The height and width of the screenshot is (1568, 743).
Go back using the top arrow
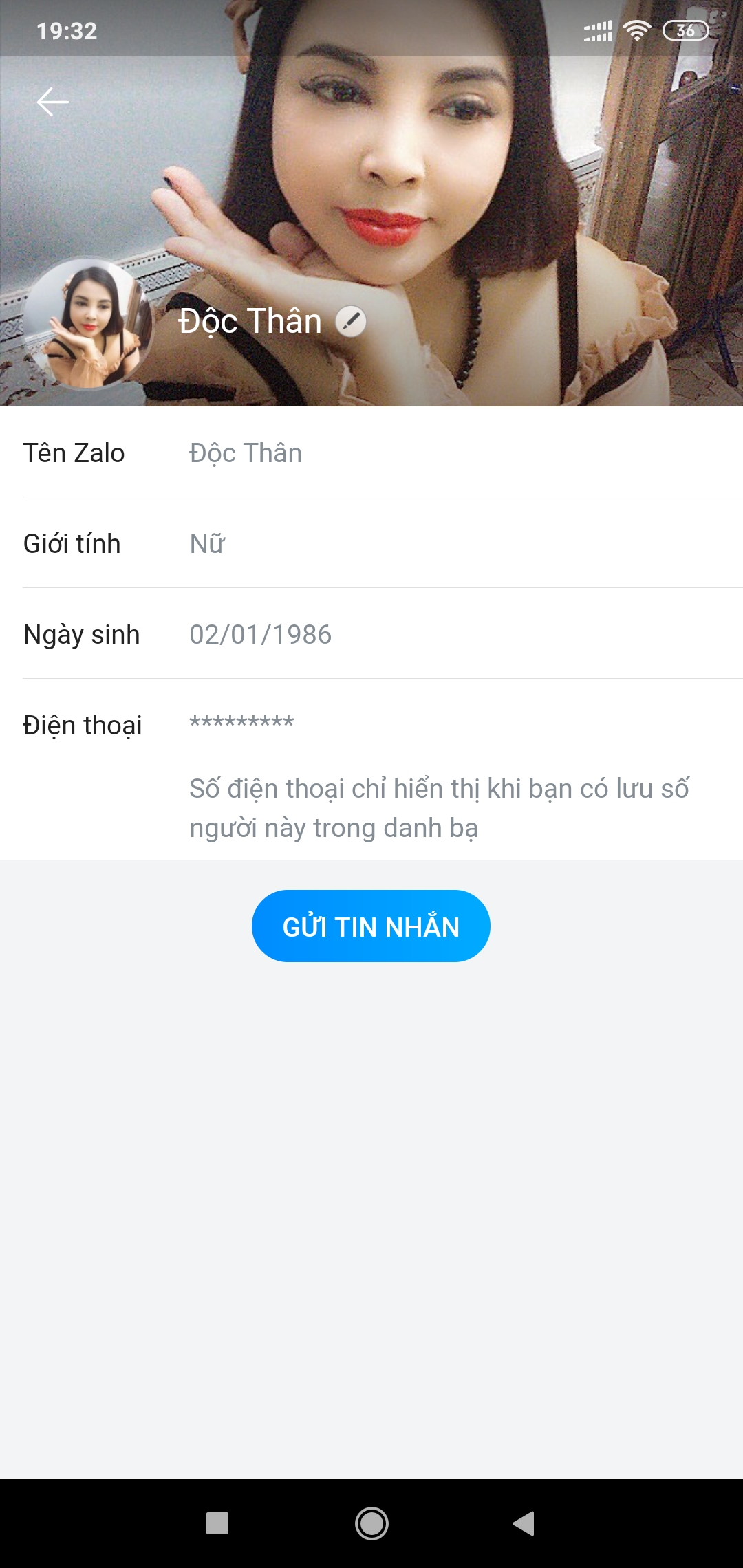(52, 102)
